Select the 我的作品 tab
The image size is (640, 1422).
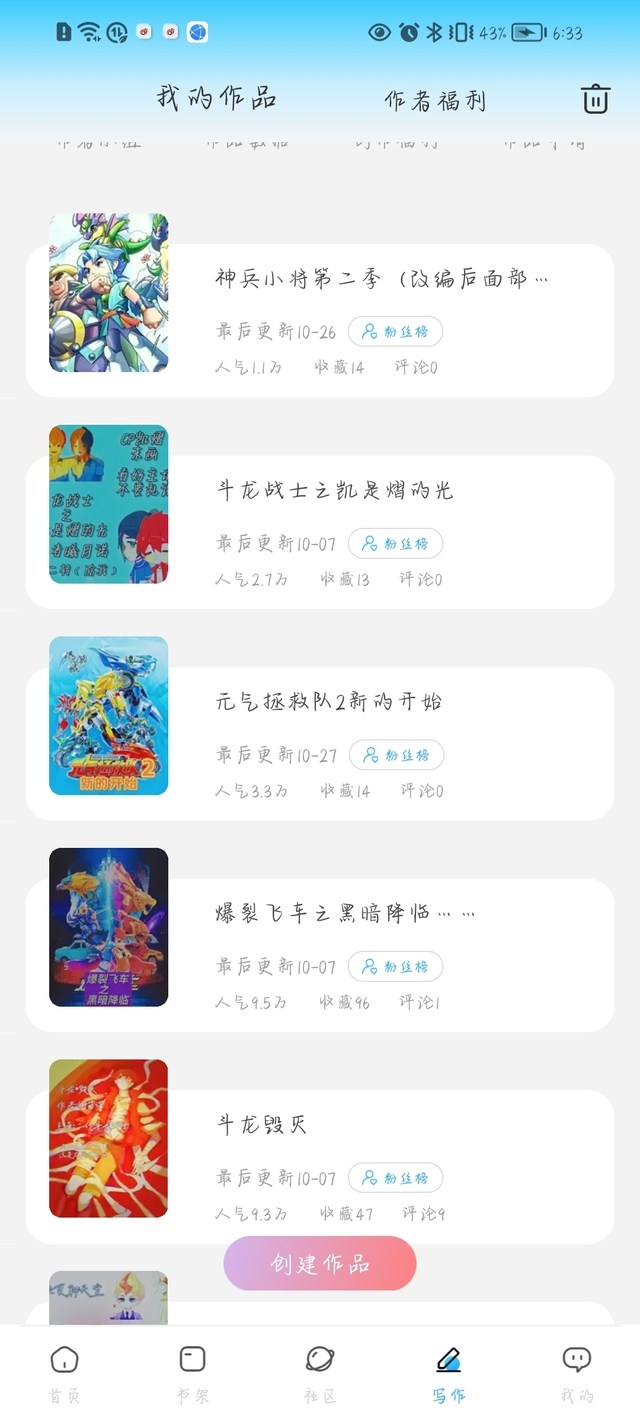(216, 98)
